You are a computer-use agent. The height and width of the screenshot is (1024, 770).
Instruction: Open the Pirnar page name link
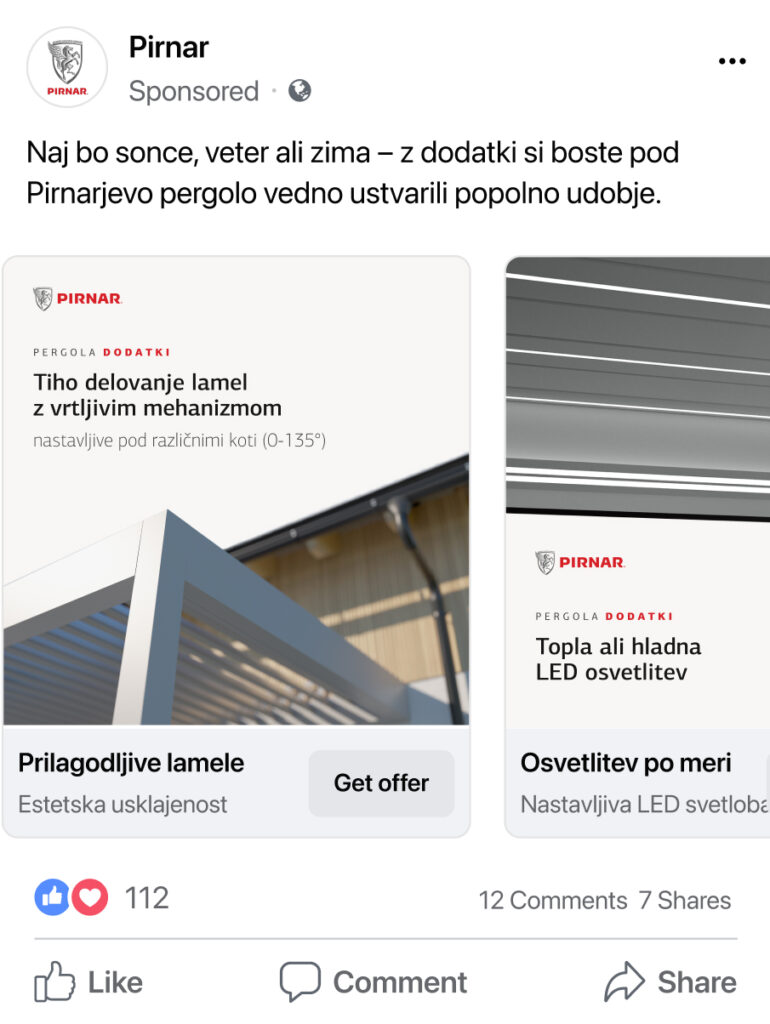(x=169, y=47)
